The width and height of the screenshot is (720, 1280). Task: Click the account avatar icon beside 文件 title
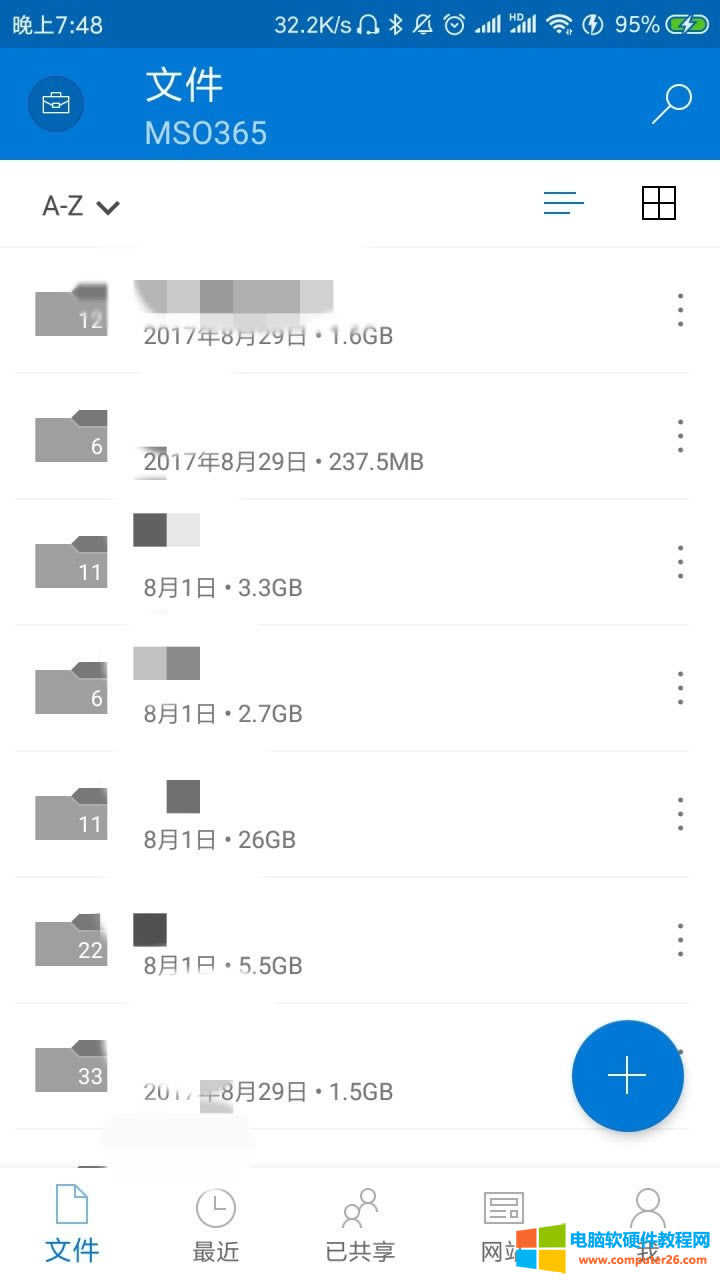tap(56, 103)
